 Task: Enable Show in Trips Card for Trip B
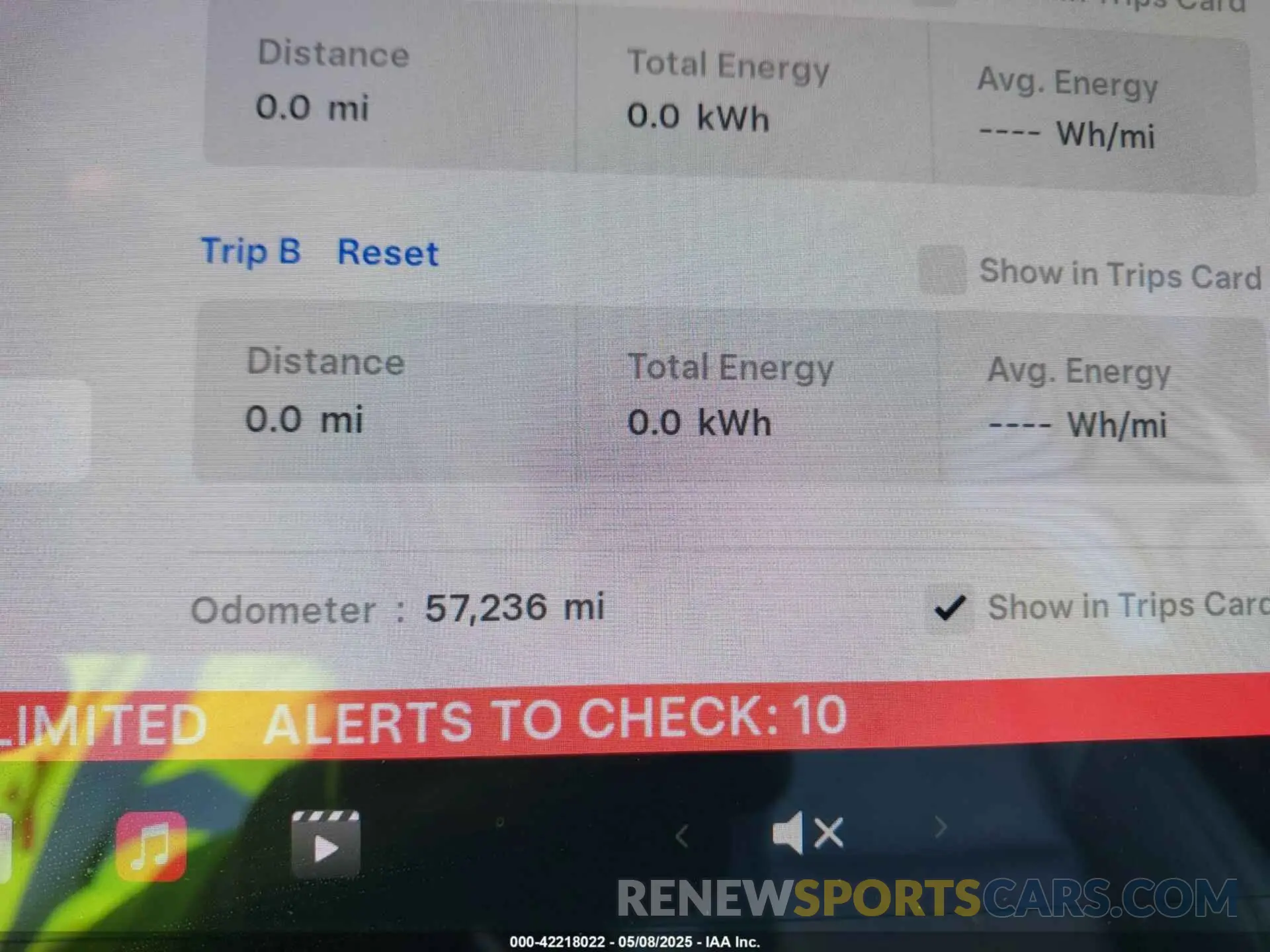pos(943,270)
